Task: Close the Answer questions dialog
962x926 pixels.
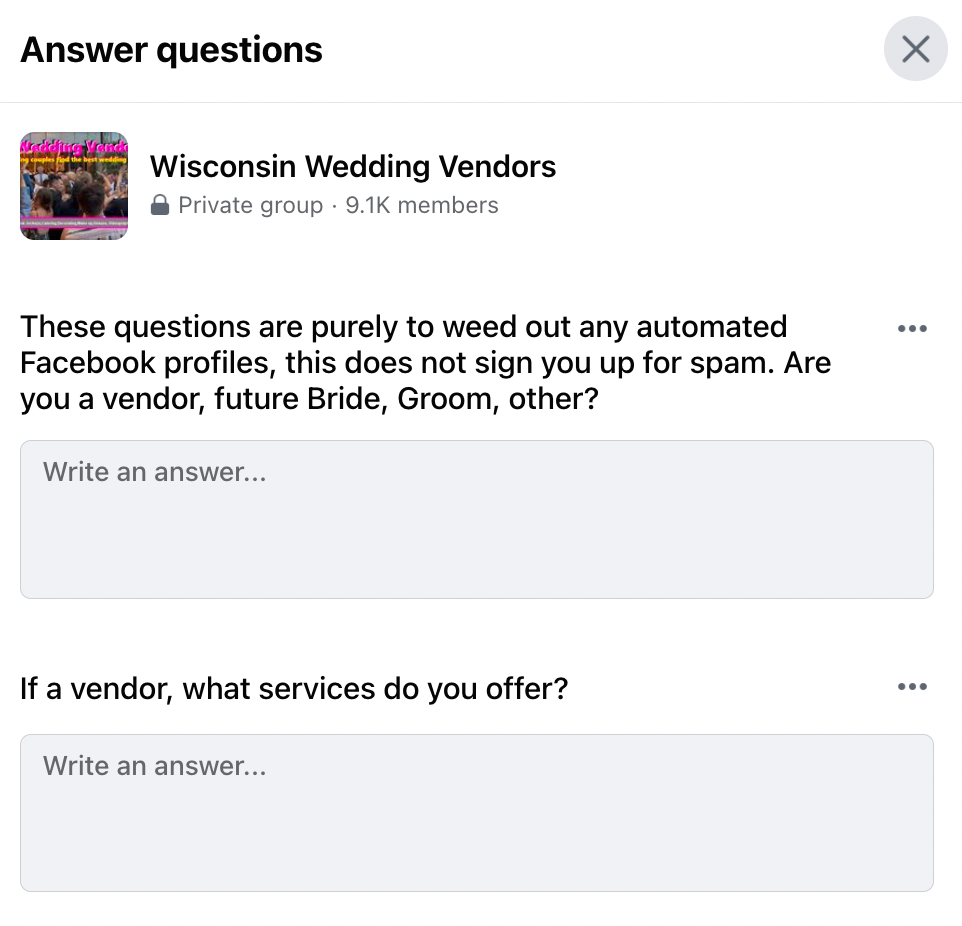Action: tap(915, 49)
